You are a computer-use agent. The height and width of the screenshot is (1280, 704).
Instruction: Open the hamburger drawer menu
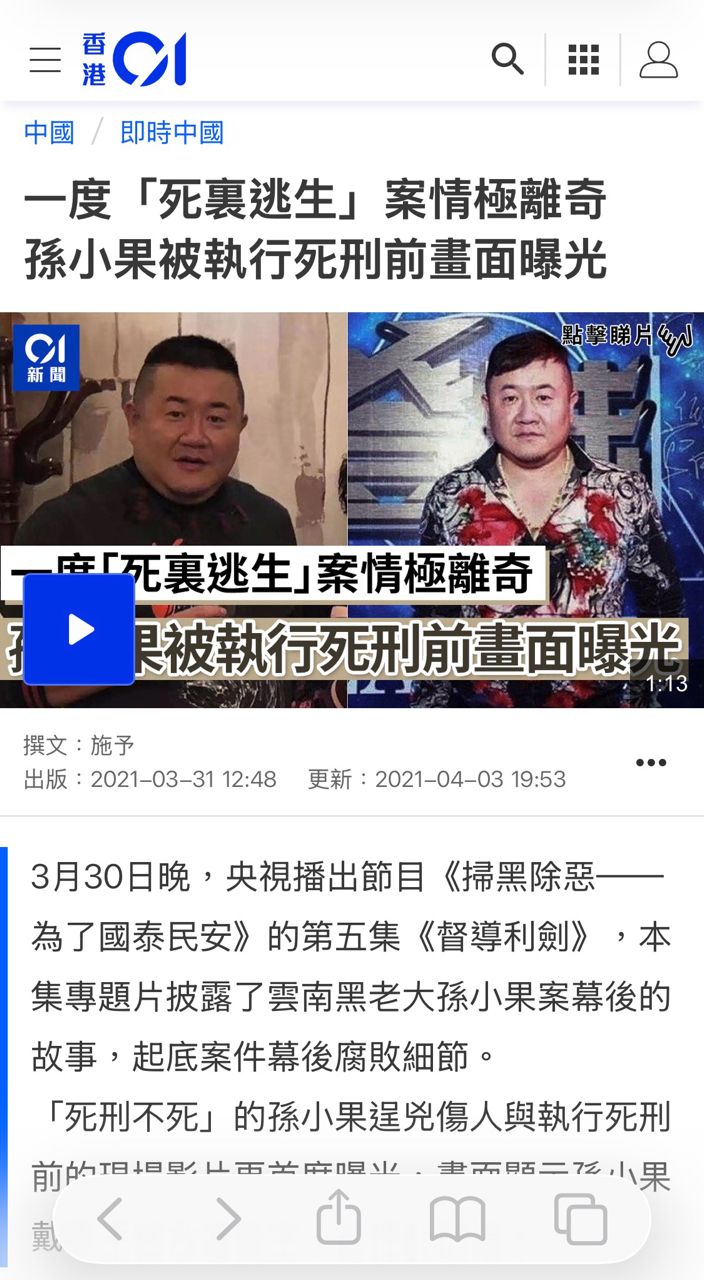pos(45,60)
